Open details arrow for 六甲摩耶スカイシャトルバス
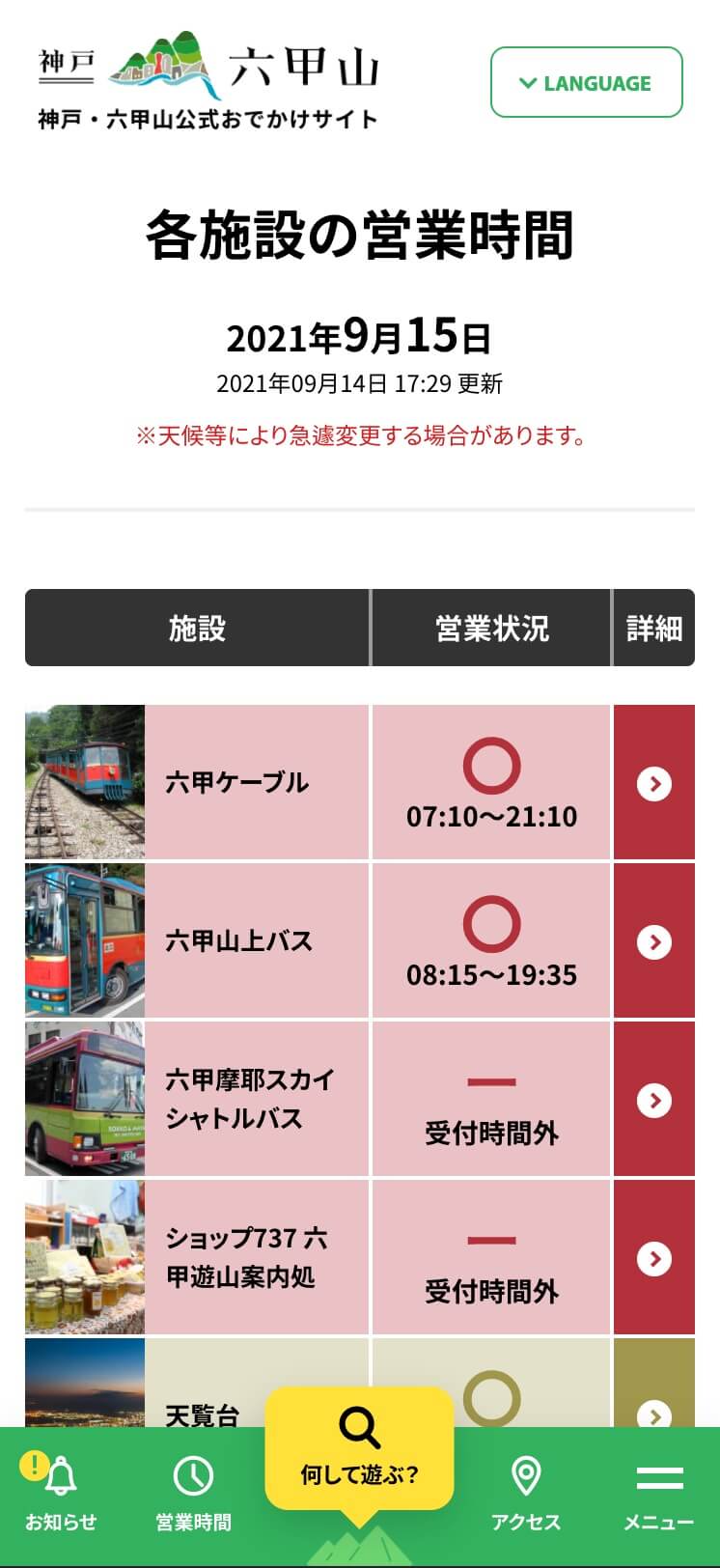Viewport: 720px width, 1568px height. coord(654,1101)
